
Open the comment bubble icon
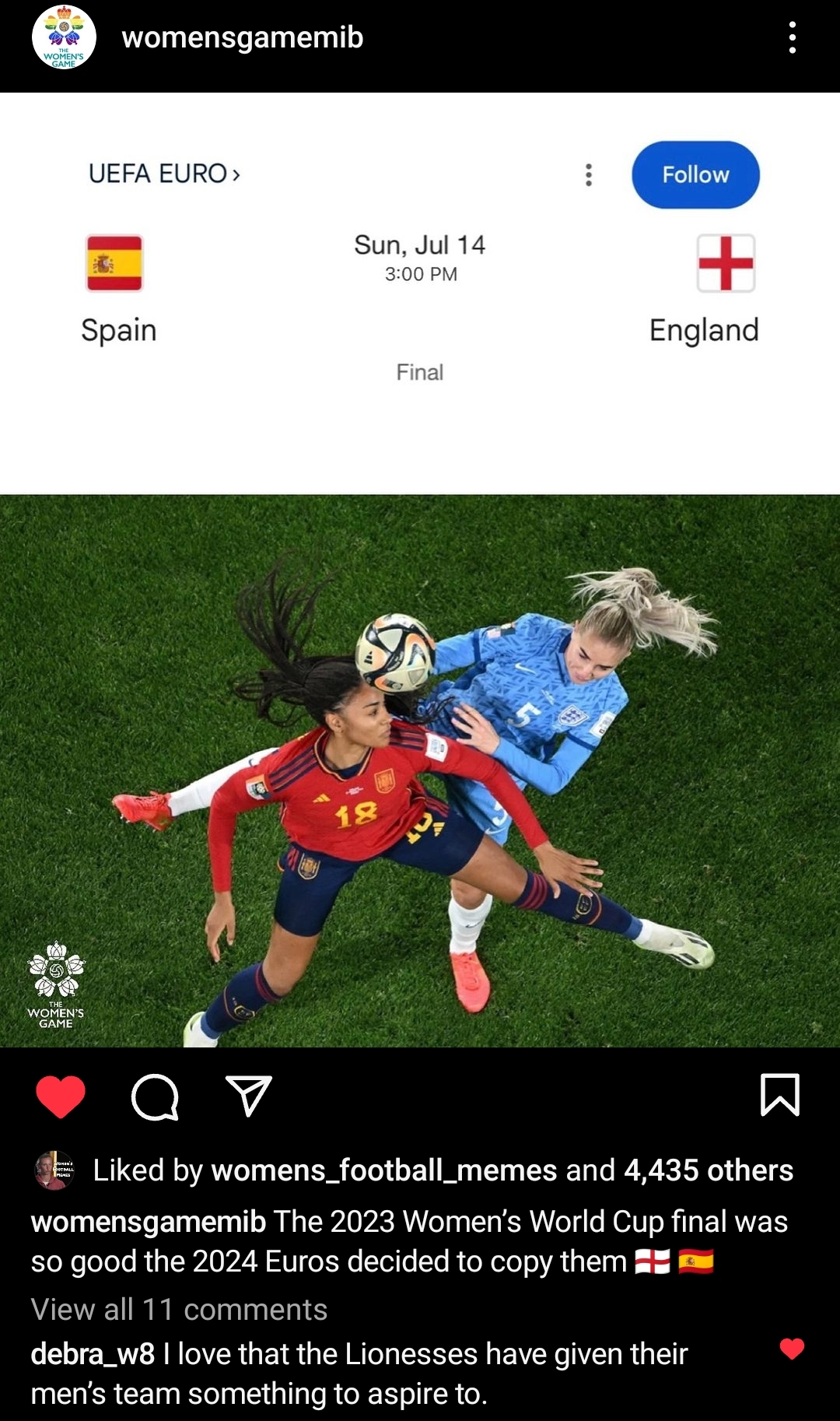(x=155, y=1096)
